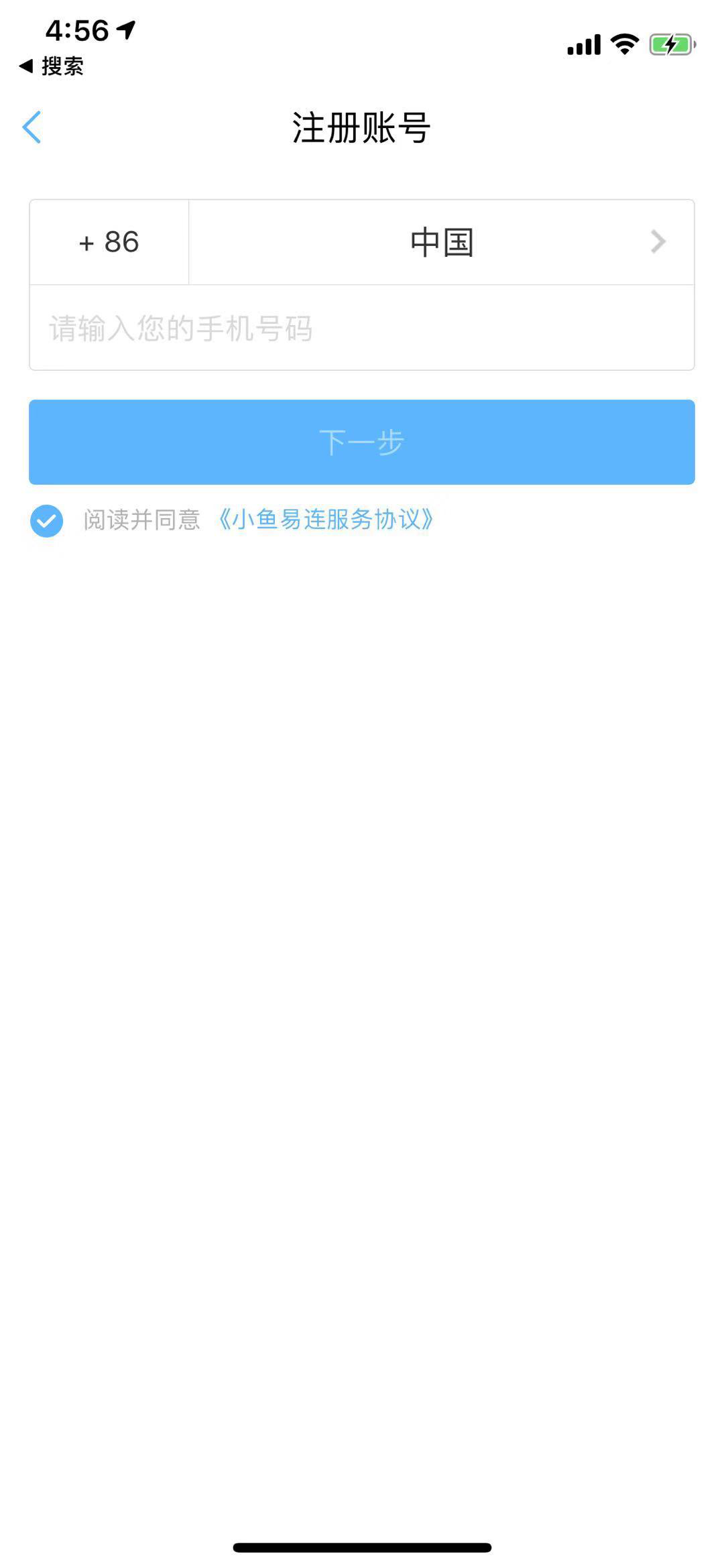This screenshot has height=1568, width=724.
Task: Expand the country code +86 selector
Action: click(x=109, y=243)
